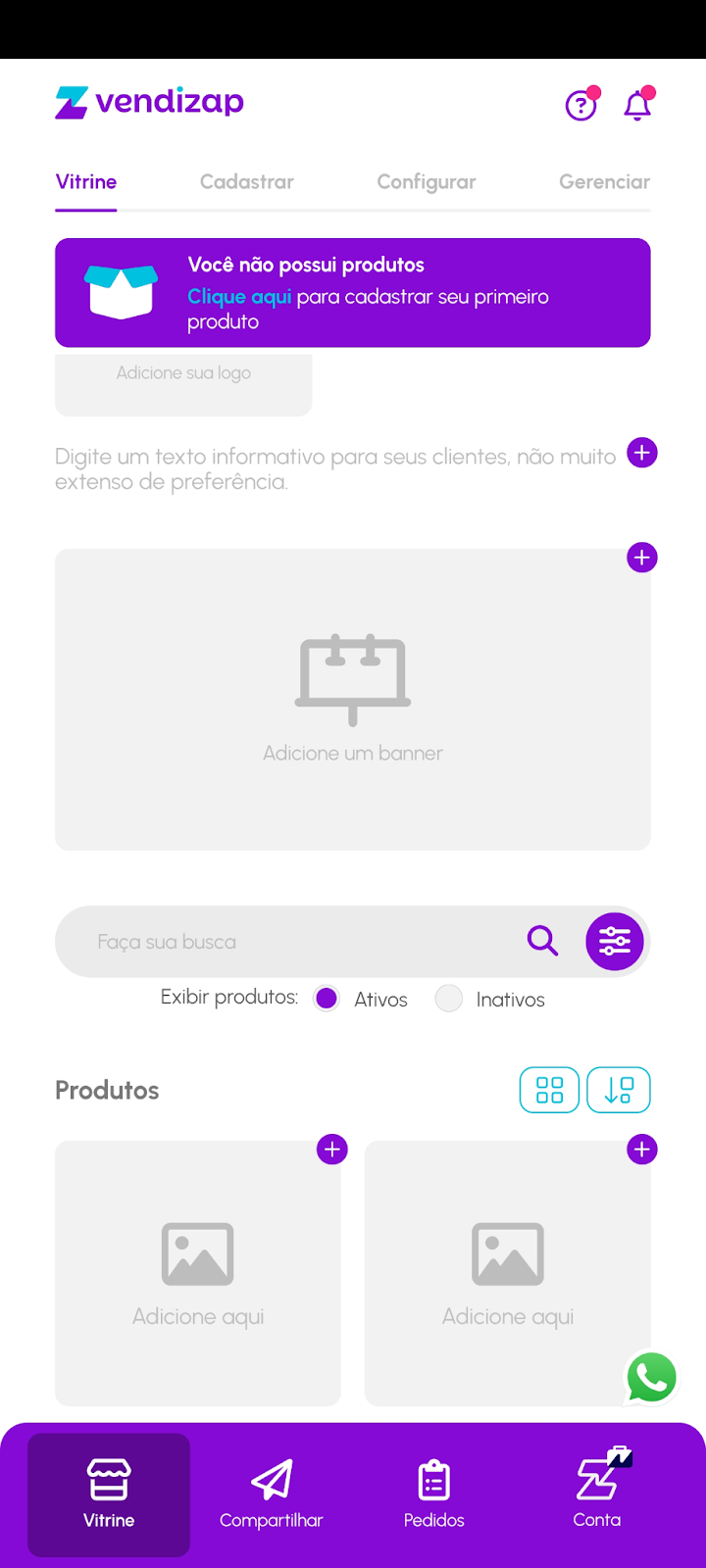Select the Ativos radio option
Viewport: 706px width, 1568px height.
pyautogui.click(x=327, y=999)
